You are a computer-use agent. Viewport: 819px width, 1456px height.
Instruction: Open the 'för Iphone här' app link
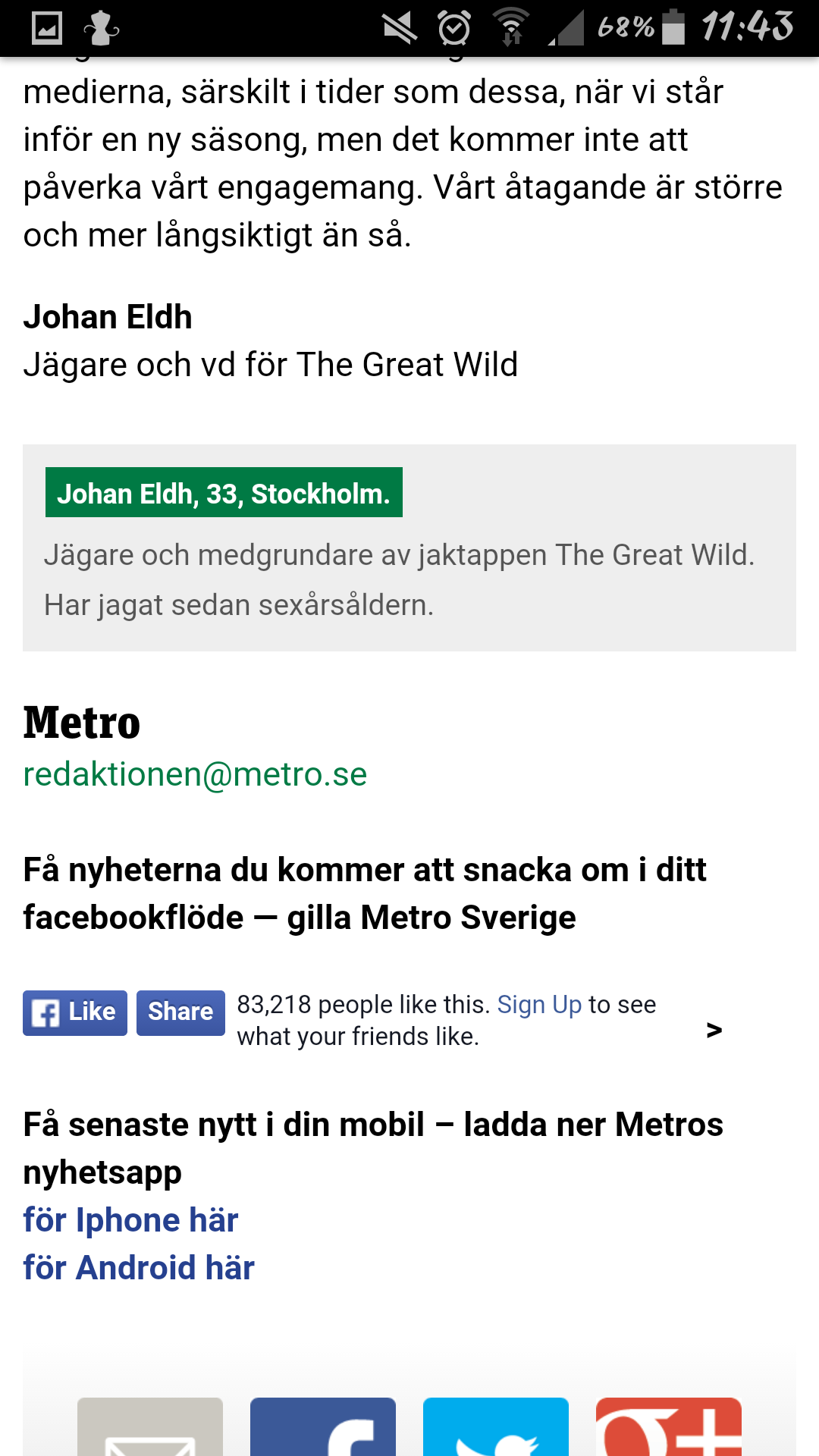coord(130,1220)
